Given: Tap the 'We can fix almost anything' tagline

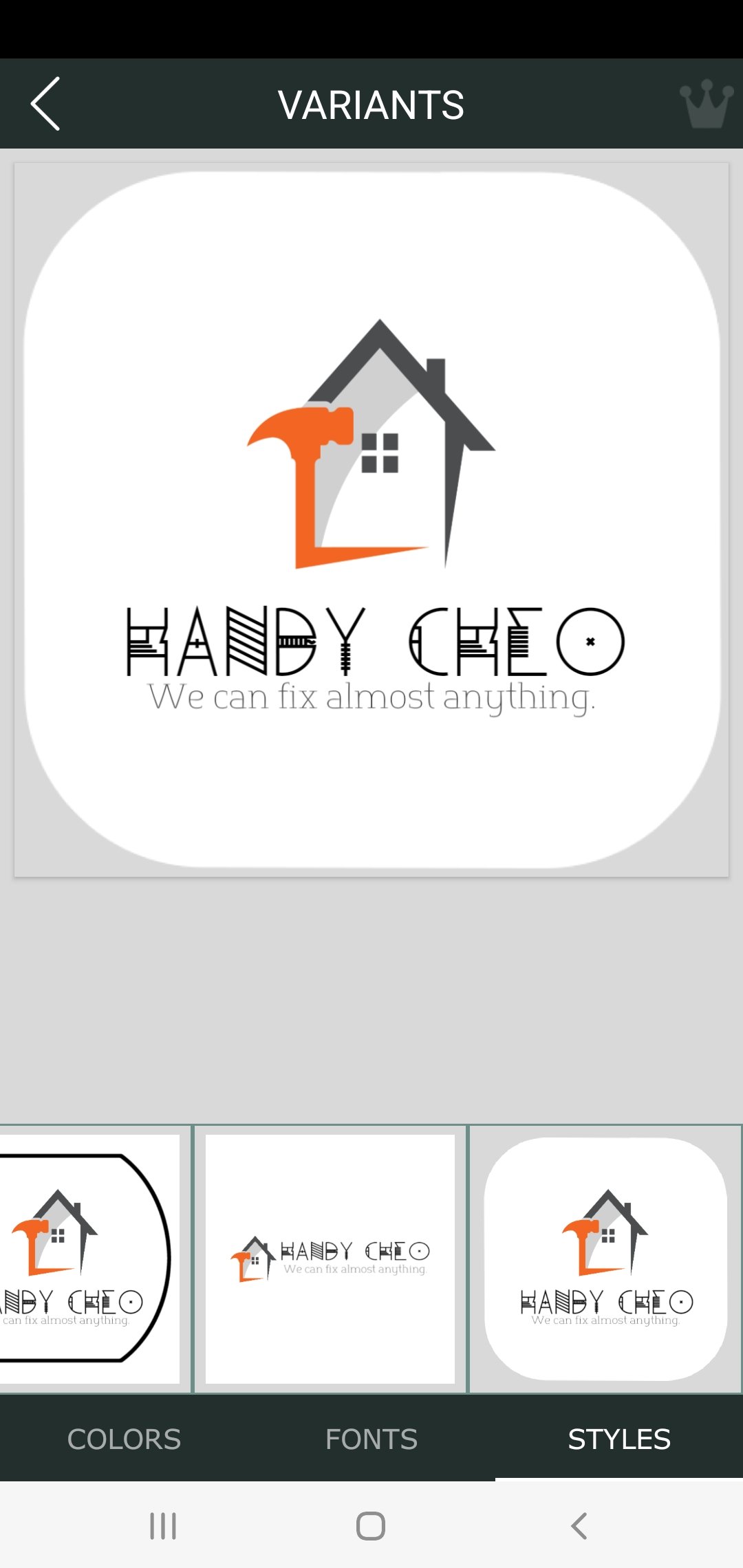Looking at the screenshot, I should click(x=371, y=697).
